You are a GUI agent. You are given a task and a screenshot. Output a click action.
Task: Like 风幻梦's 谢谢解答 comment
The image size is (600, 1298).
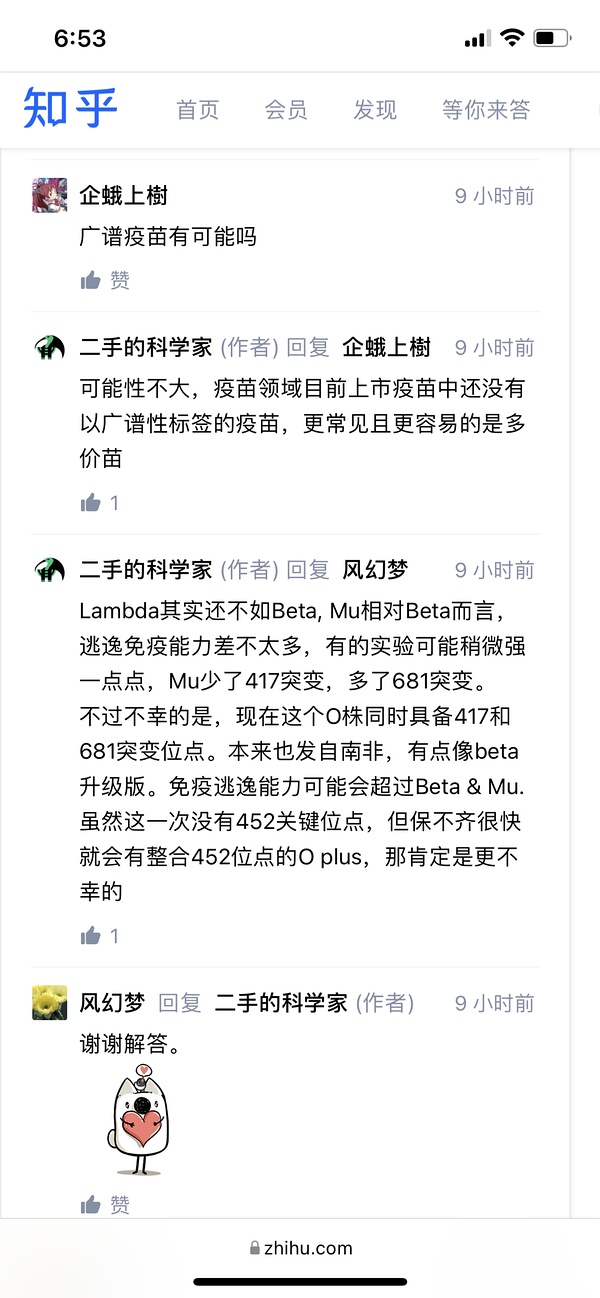point(105,1205)
